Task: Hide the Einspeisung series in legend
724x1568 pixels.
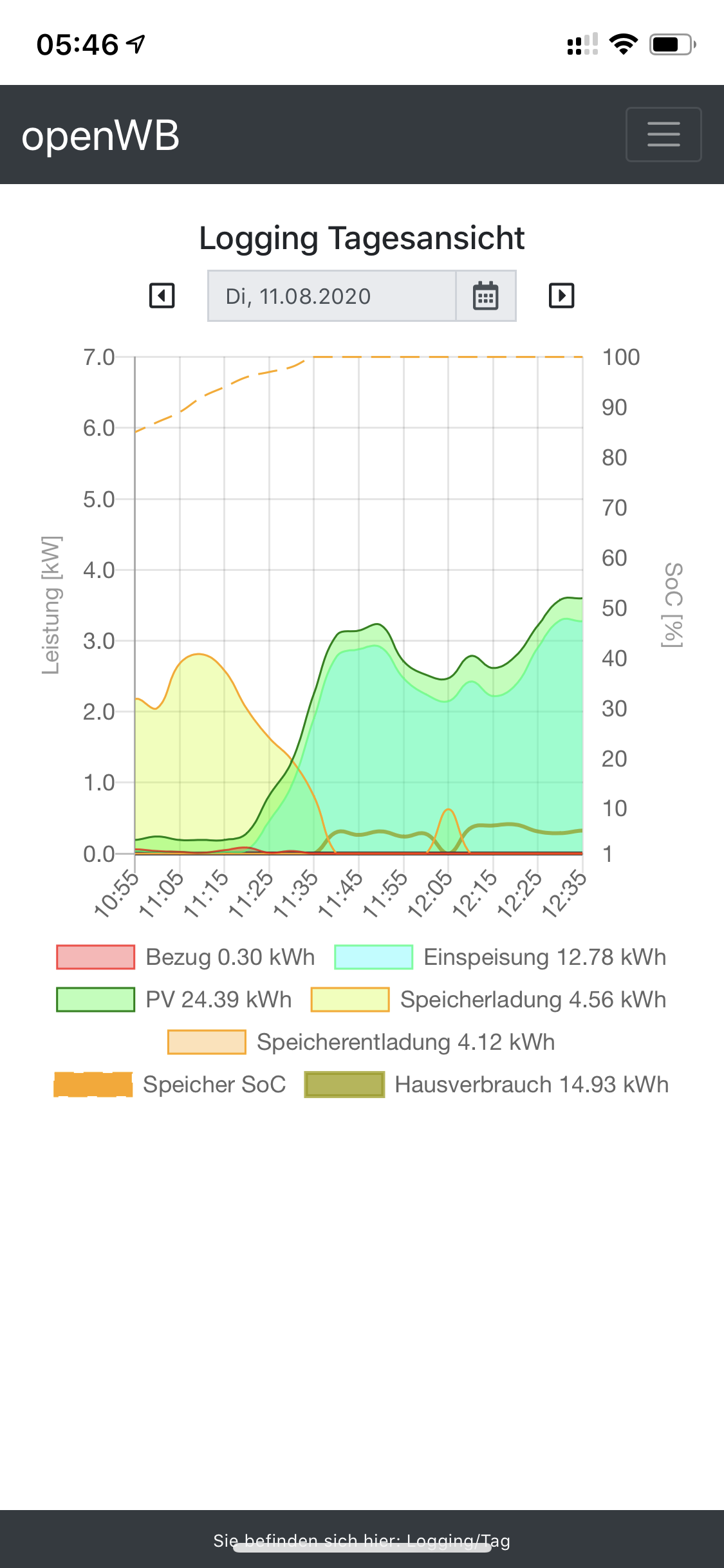Action: (500, 957)
